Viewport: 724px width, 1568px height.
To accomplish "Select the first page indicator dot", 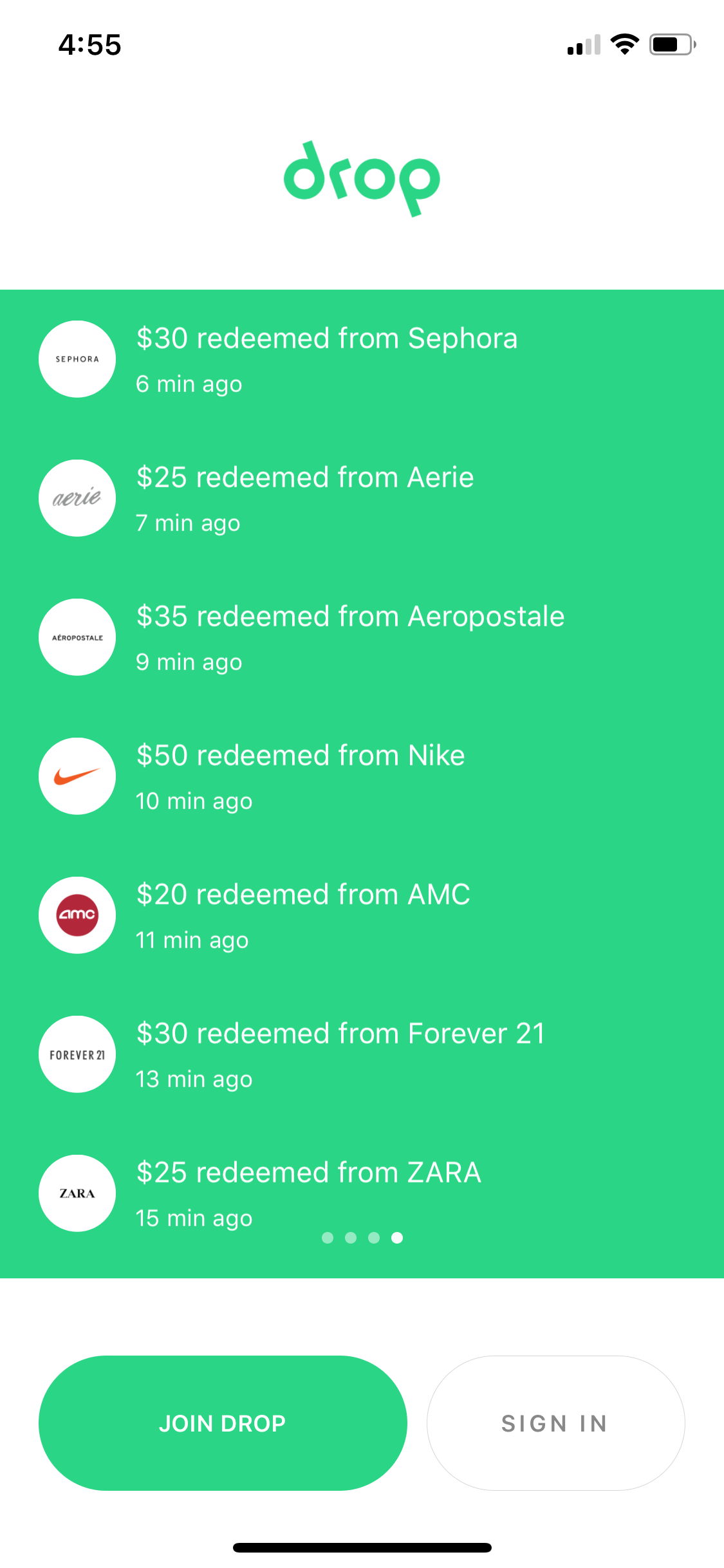I will [x=328, y=1238].
